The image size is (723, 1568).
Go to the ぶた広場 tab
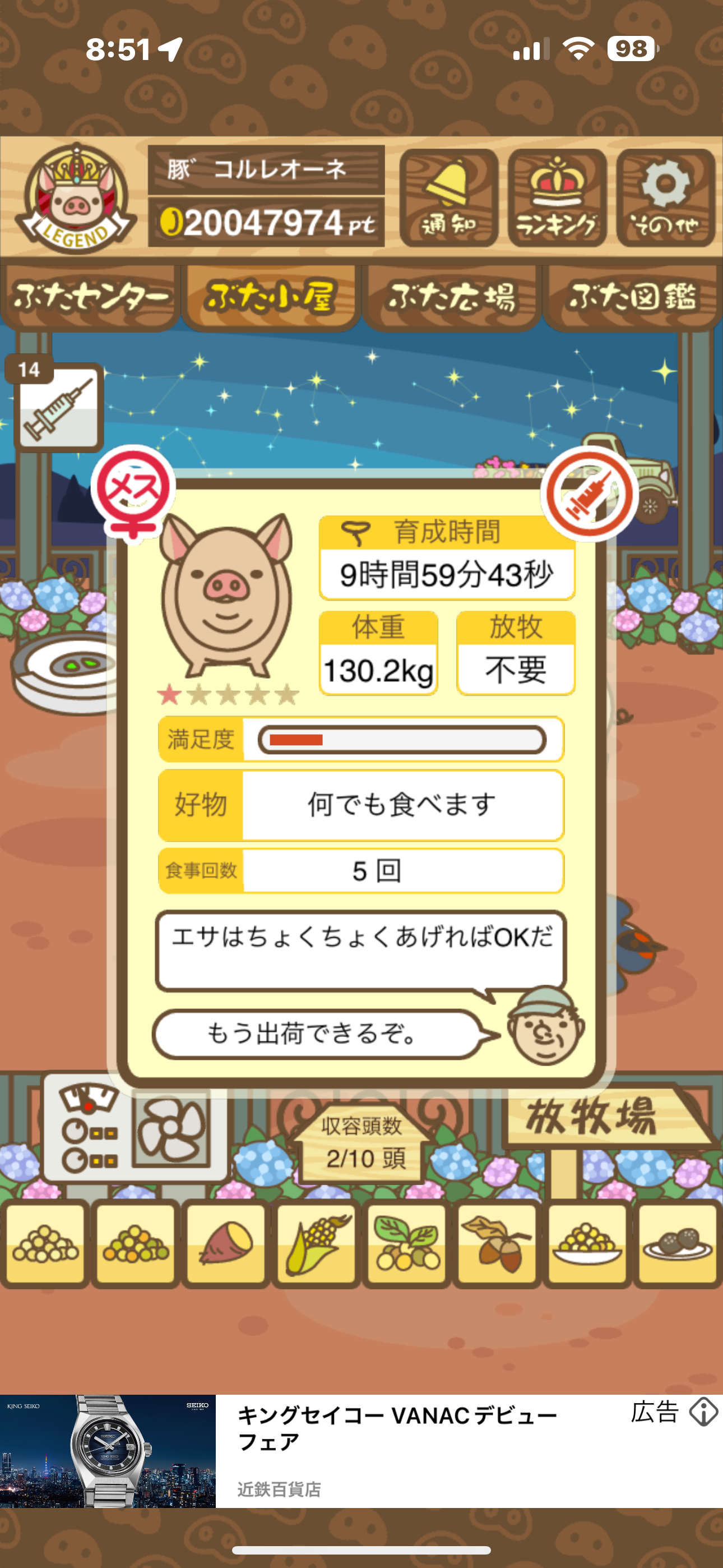click(452, 298)
